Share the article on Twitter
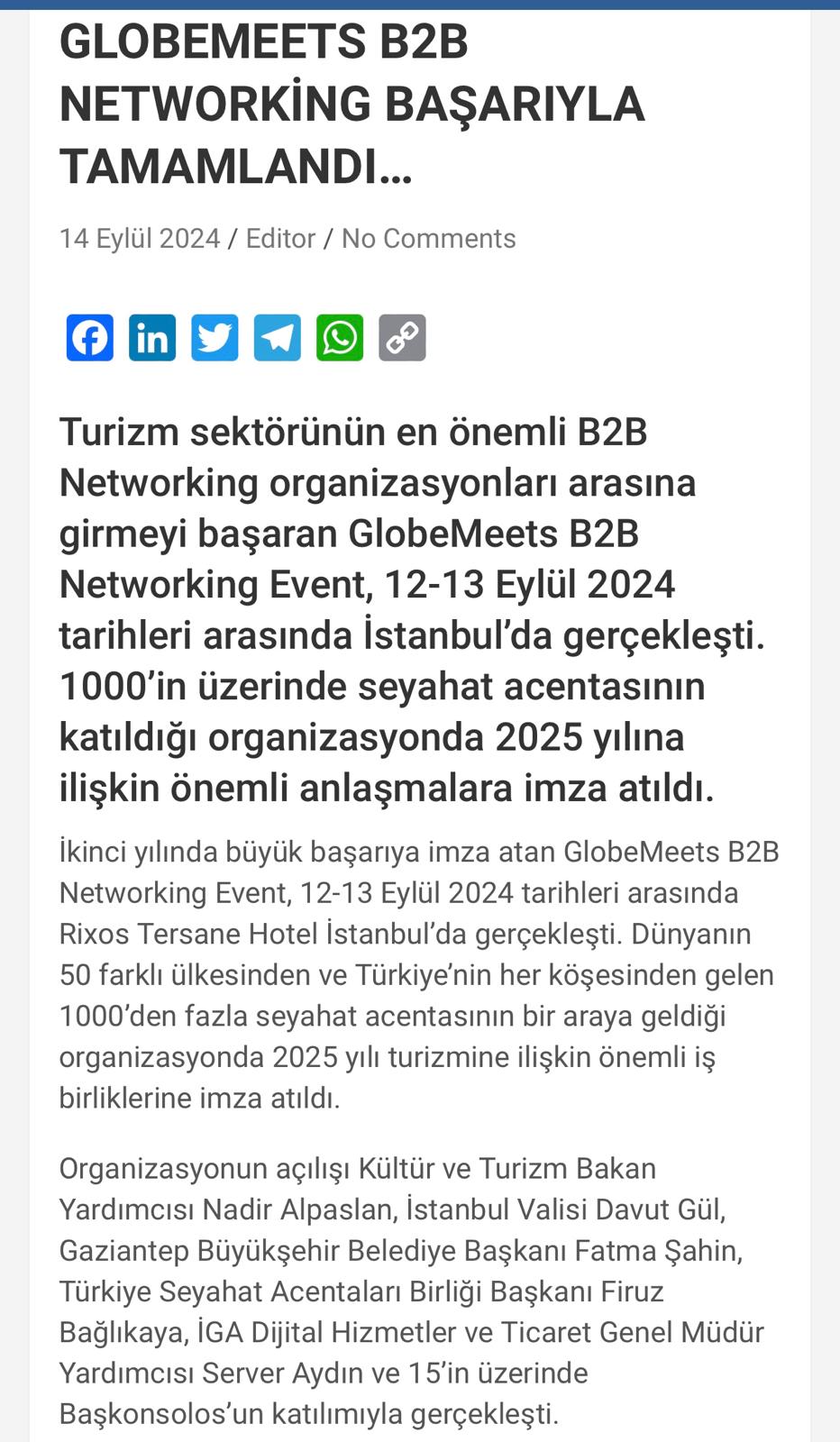 (215, 338)
